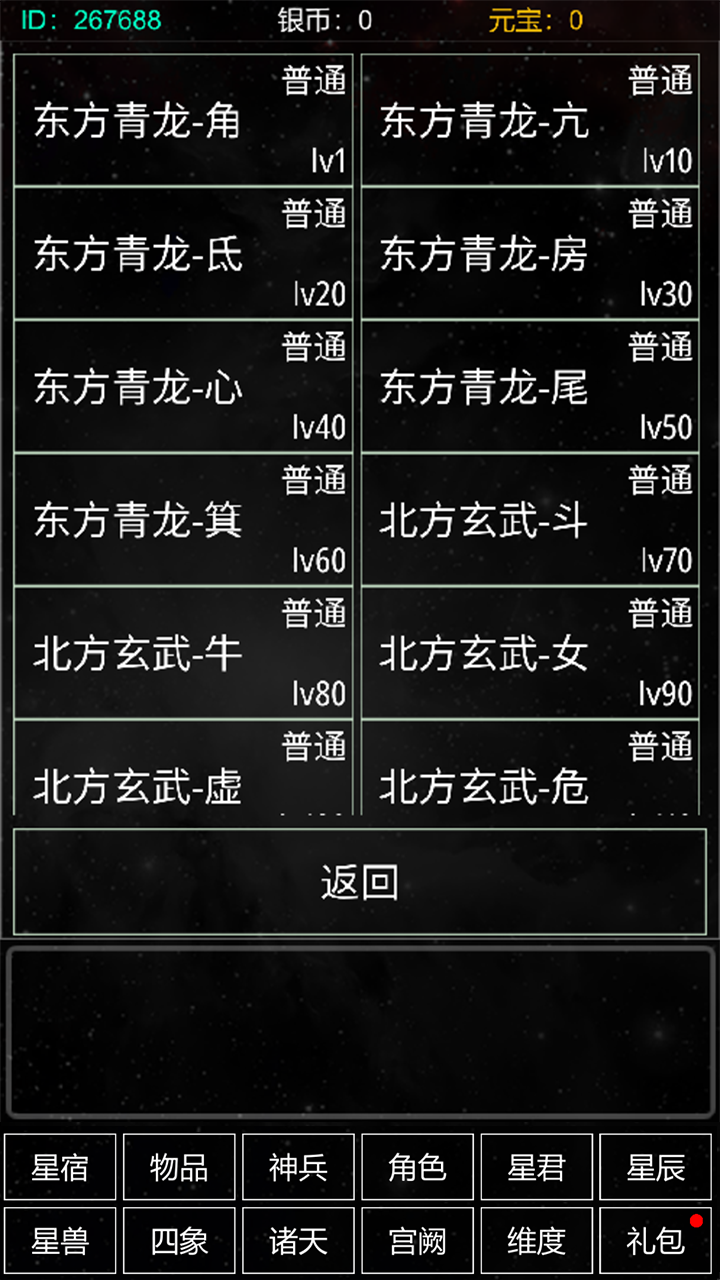The height and width of the screenshot is (1280, 720).
Task: Open the 星宿 navigation menu
Action: (59, 1167)
